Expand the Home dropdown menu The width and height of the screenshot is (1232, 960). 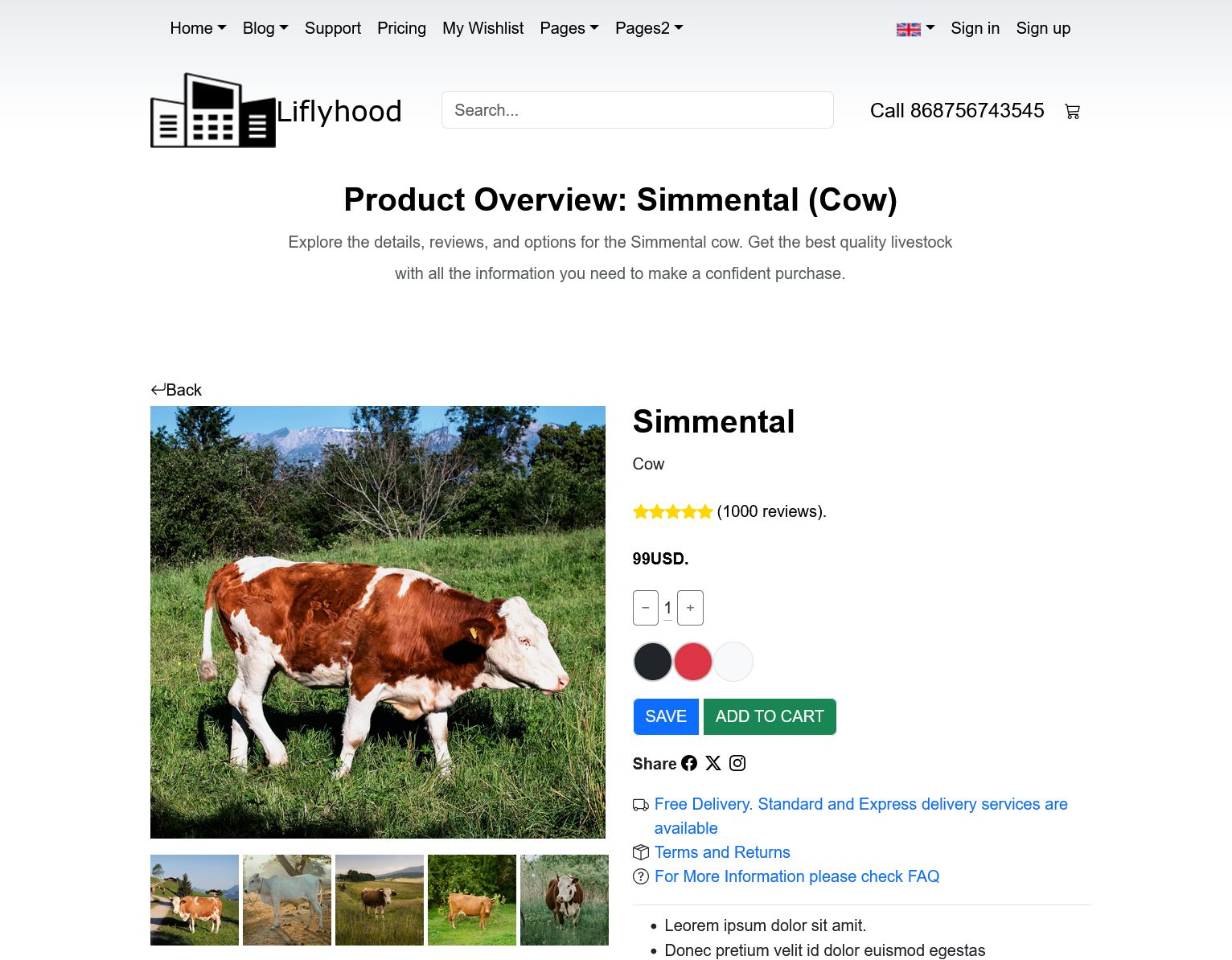(198, 28)
